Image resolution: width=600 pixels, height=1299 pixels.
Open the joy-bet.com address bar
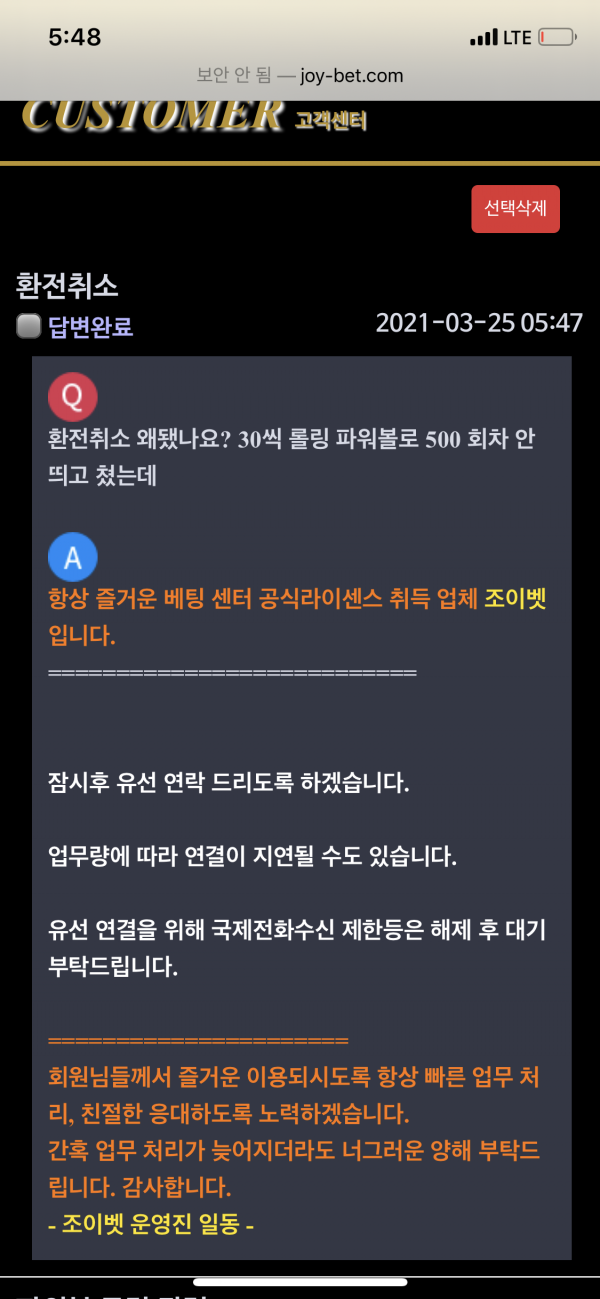[300, 75]
